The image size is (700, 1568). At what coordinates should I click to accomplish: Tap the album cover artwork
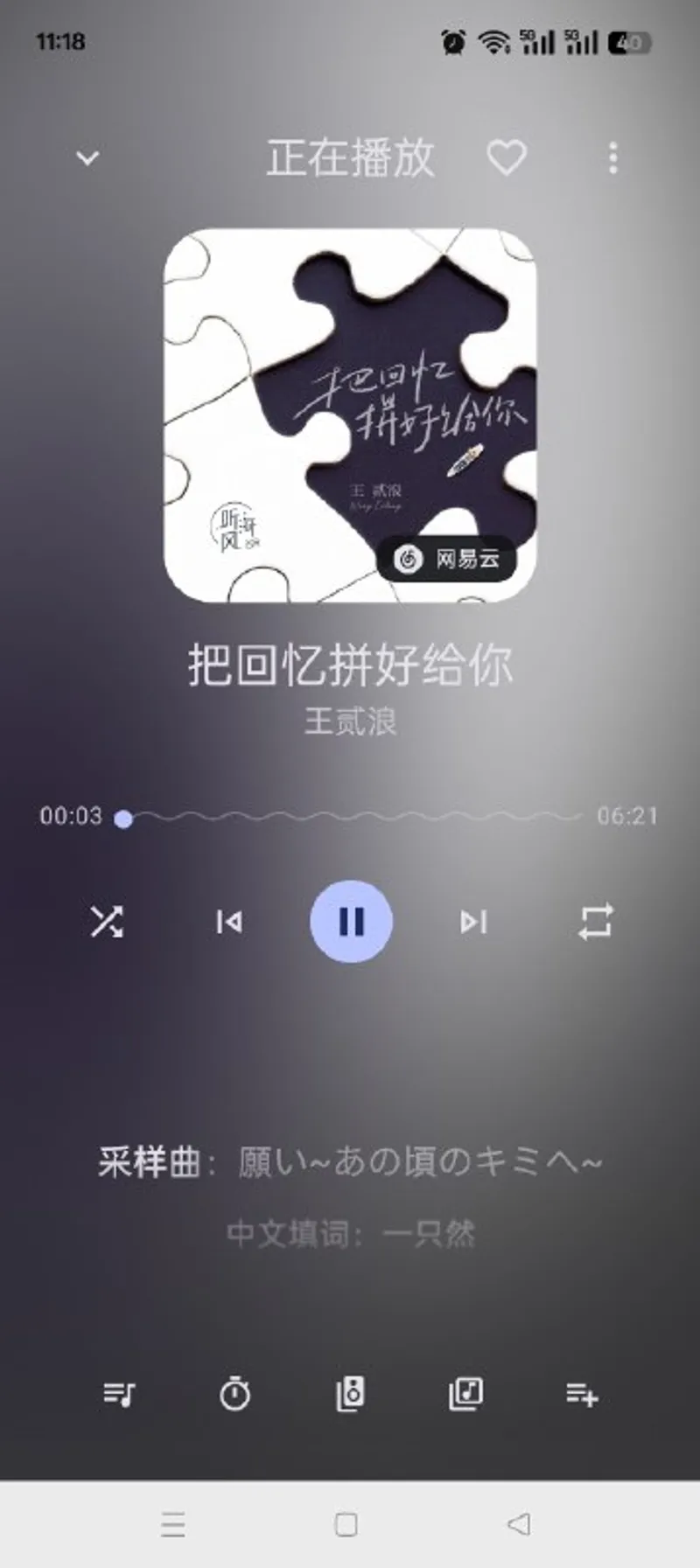350,407
